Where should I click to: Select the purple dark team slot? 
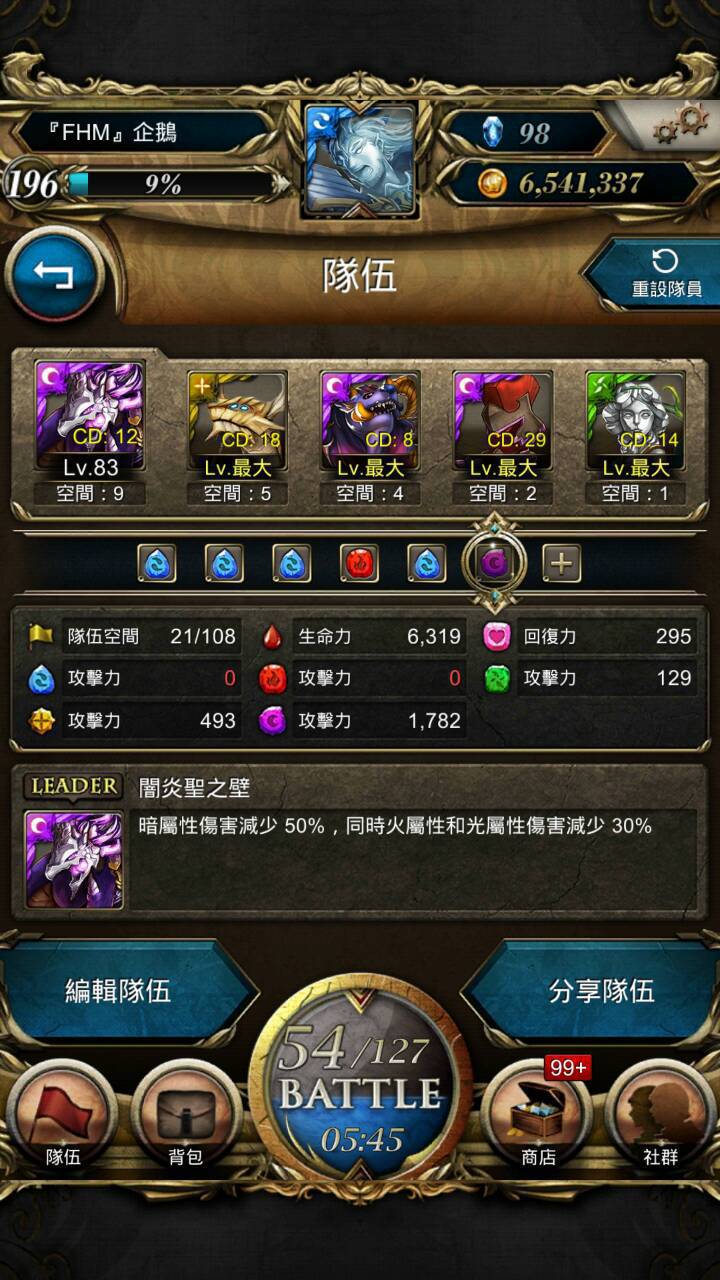pos(494,564)
